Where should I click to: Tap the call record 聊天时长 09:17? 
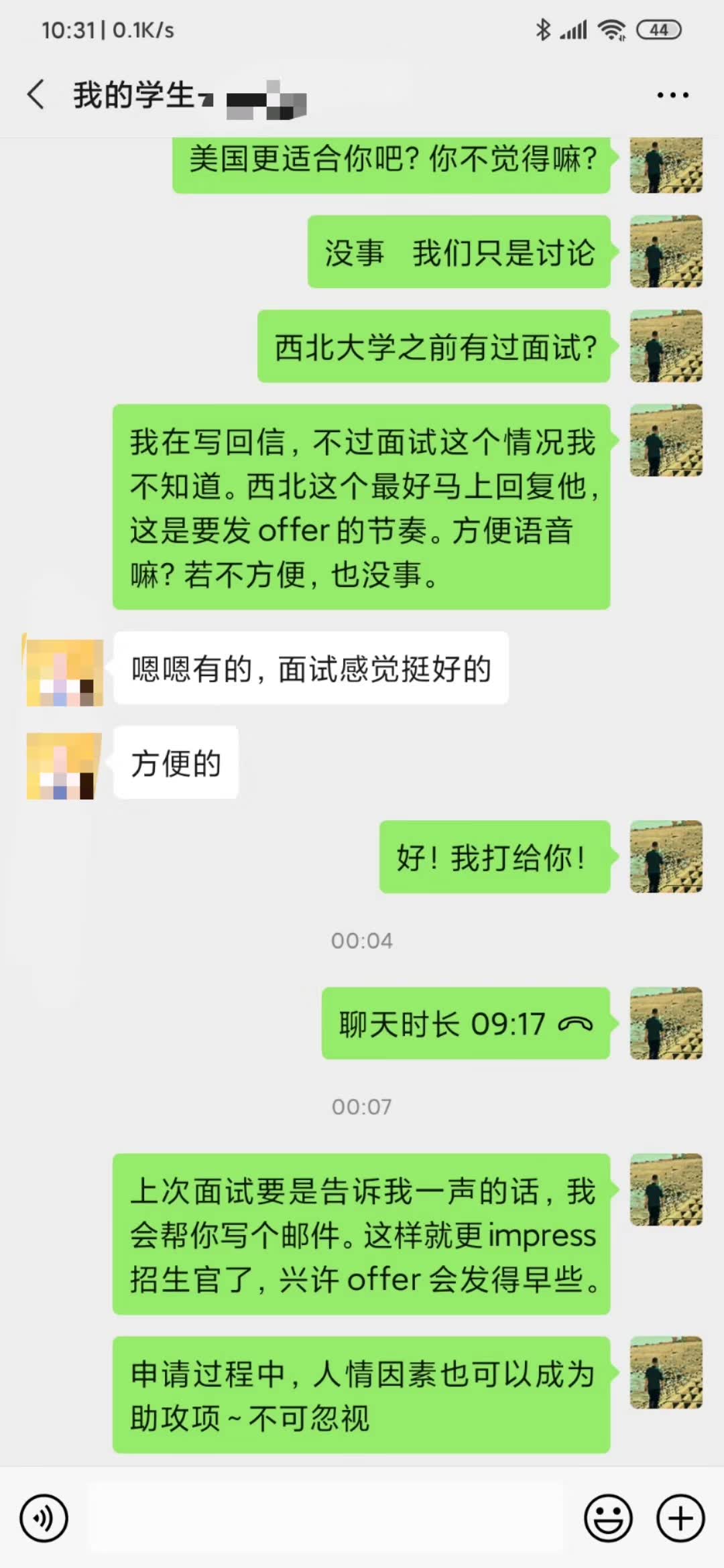[x=465, y=1023]
